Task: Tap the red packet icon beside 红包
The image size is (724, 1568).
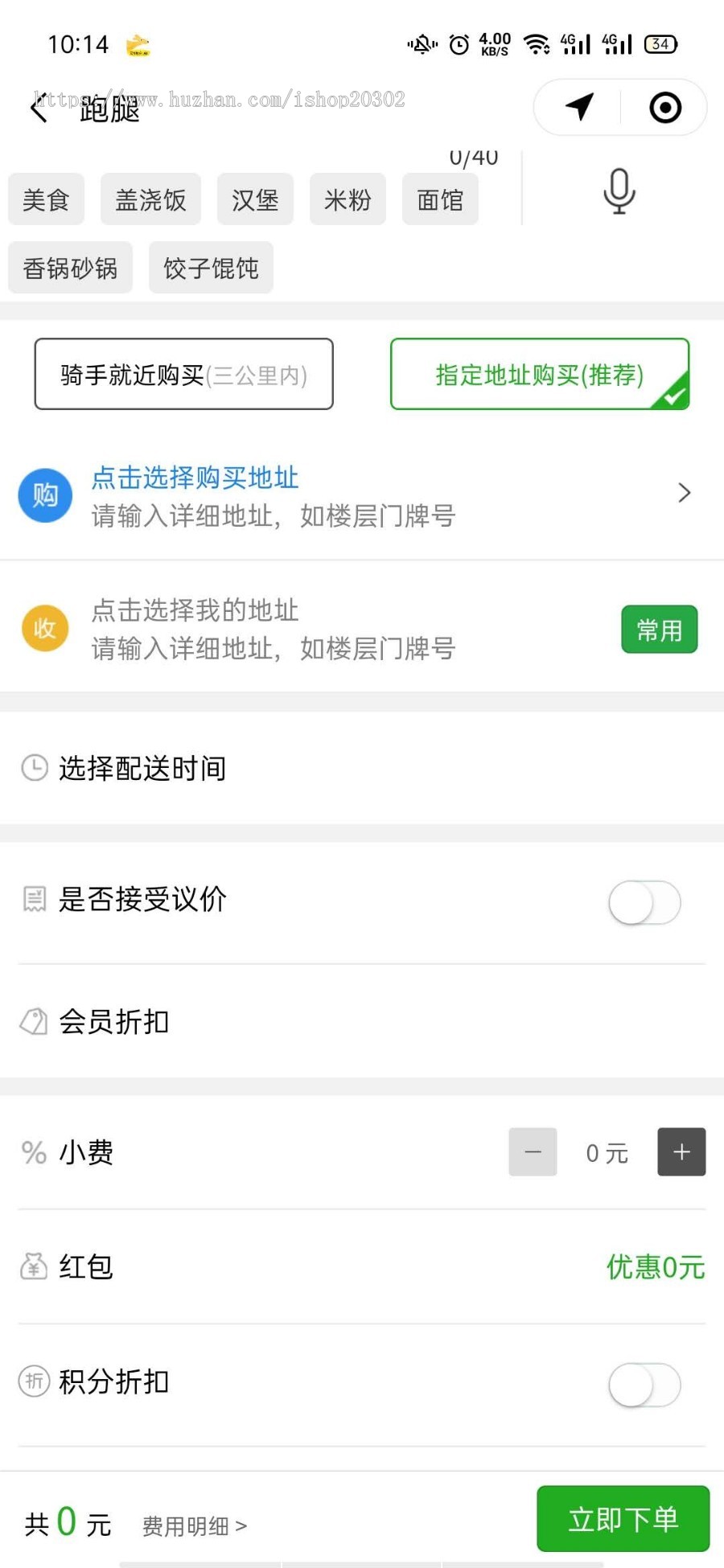Action: click(33, 1265)
